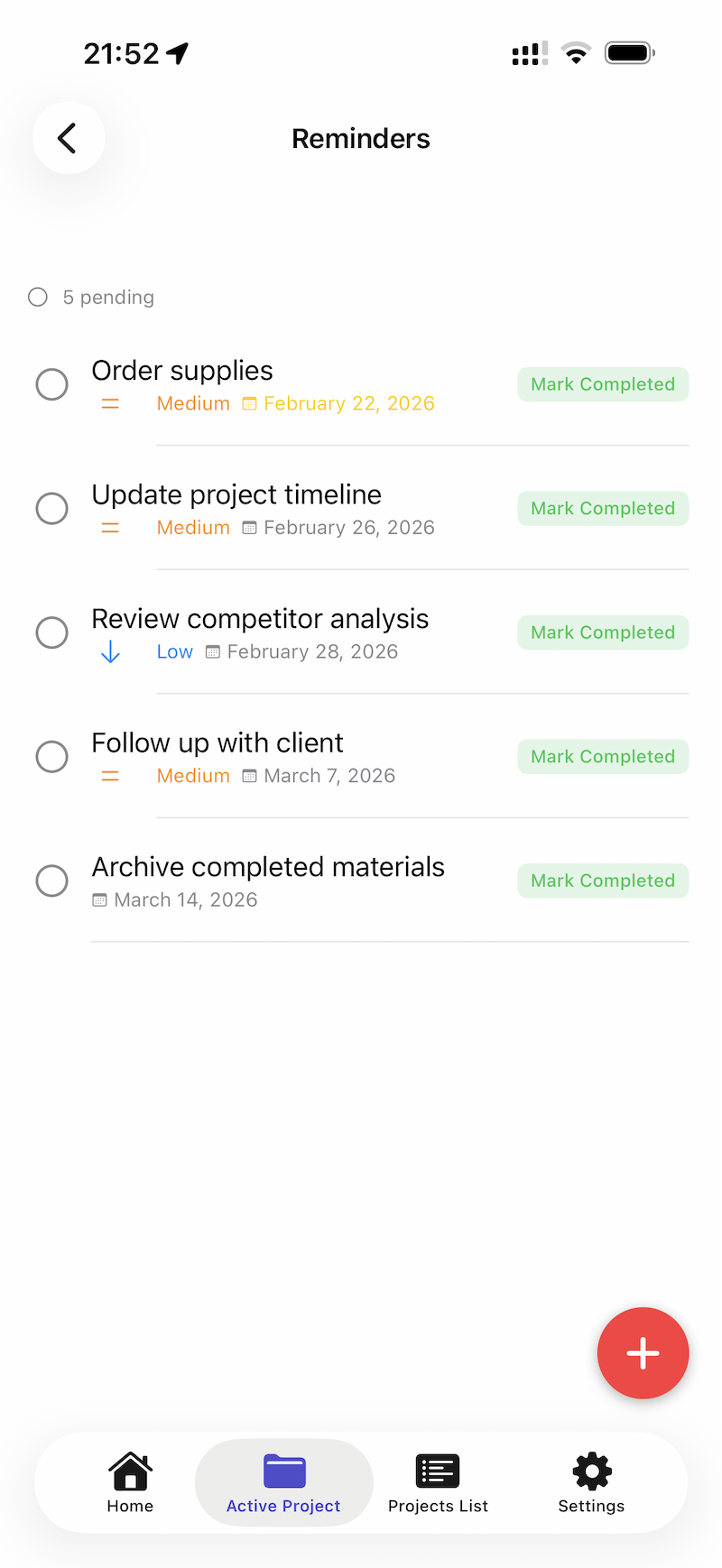Tap the medium priority icon on Order supplies

[110, 403]
